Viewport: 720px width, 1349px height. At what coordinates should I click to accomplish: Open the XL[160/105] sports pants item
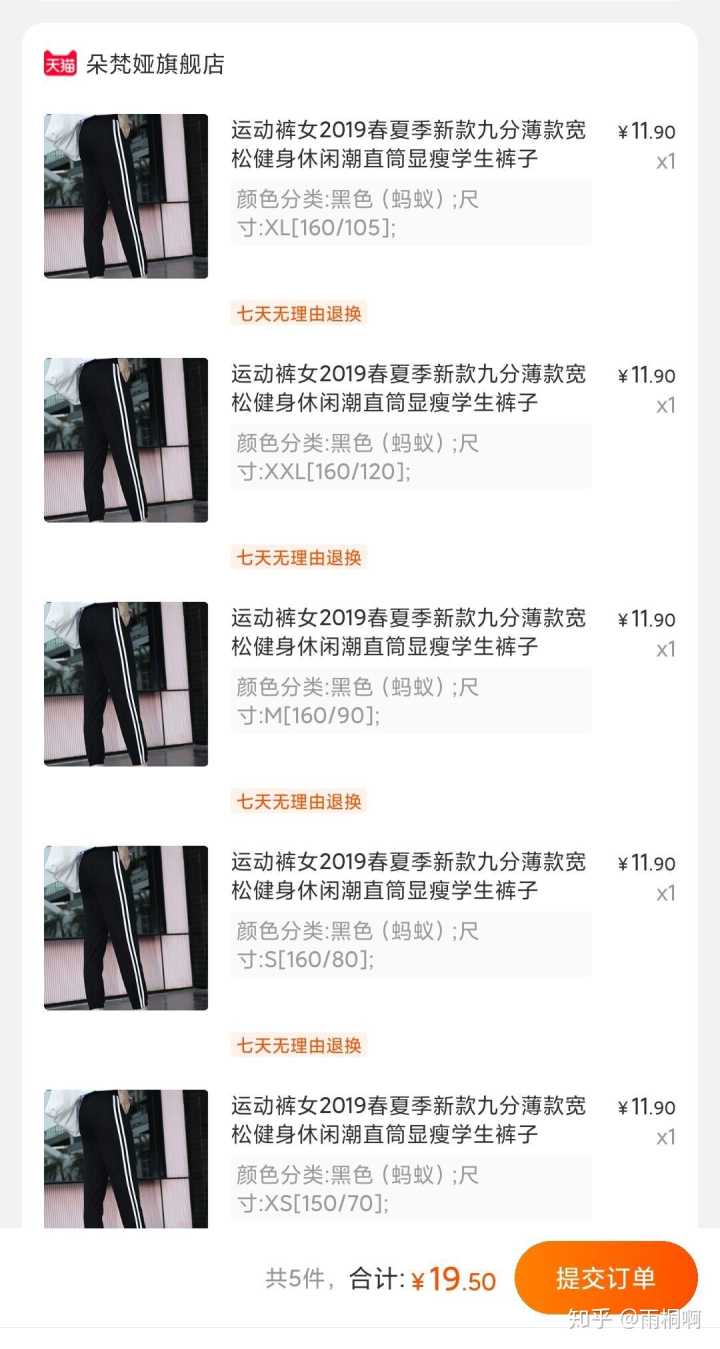408,145
